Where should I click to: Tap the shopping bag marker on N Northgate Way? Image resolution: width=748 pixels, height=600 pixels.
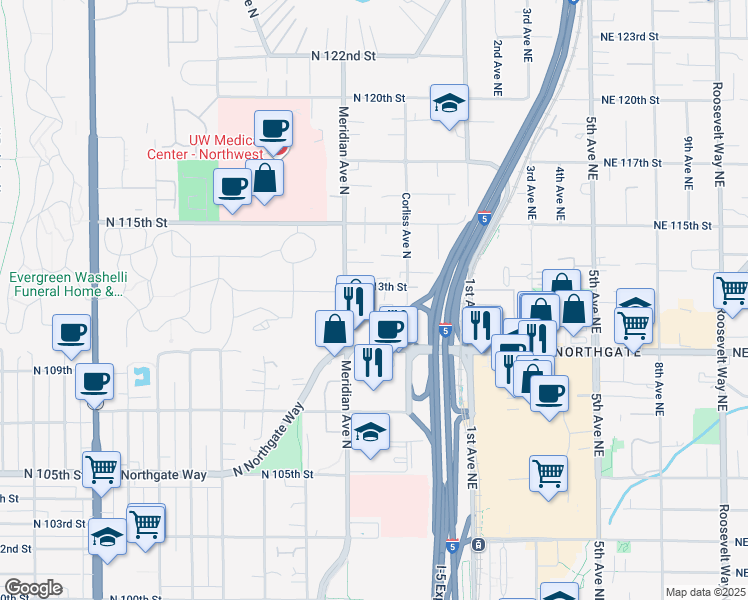[334, 329]
